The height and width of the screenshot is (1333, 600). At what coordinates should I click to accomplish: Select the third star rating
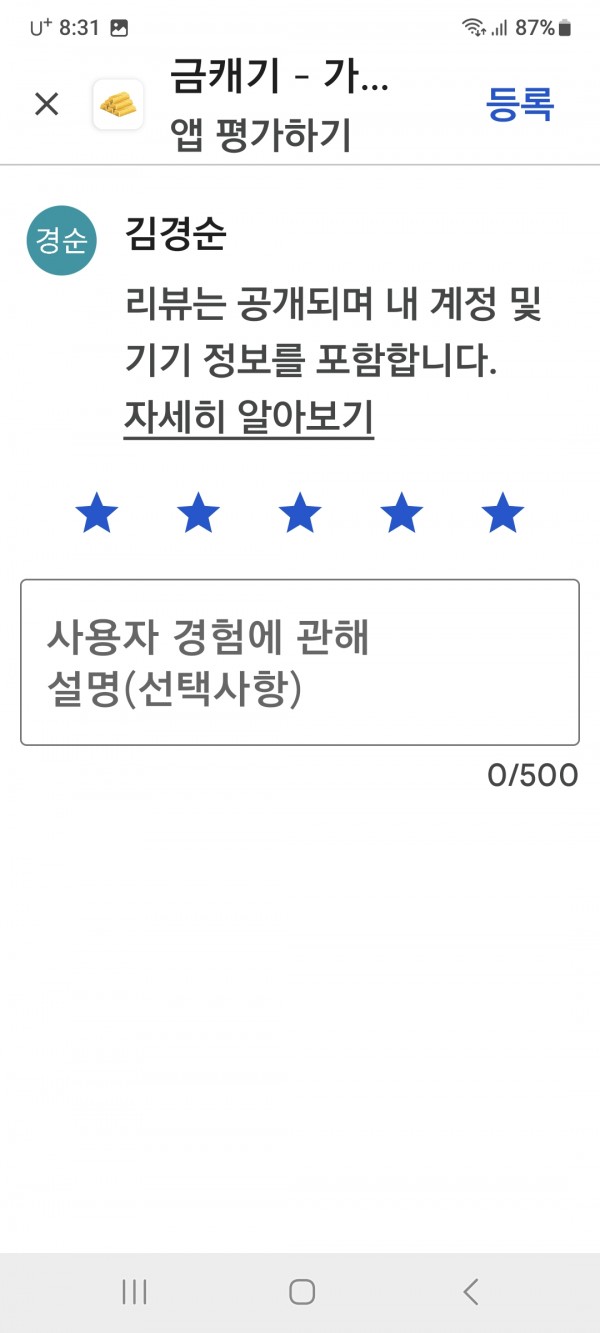[300, 513]
